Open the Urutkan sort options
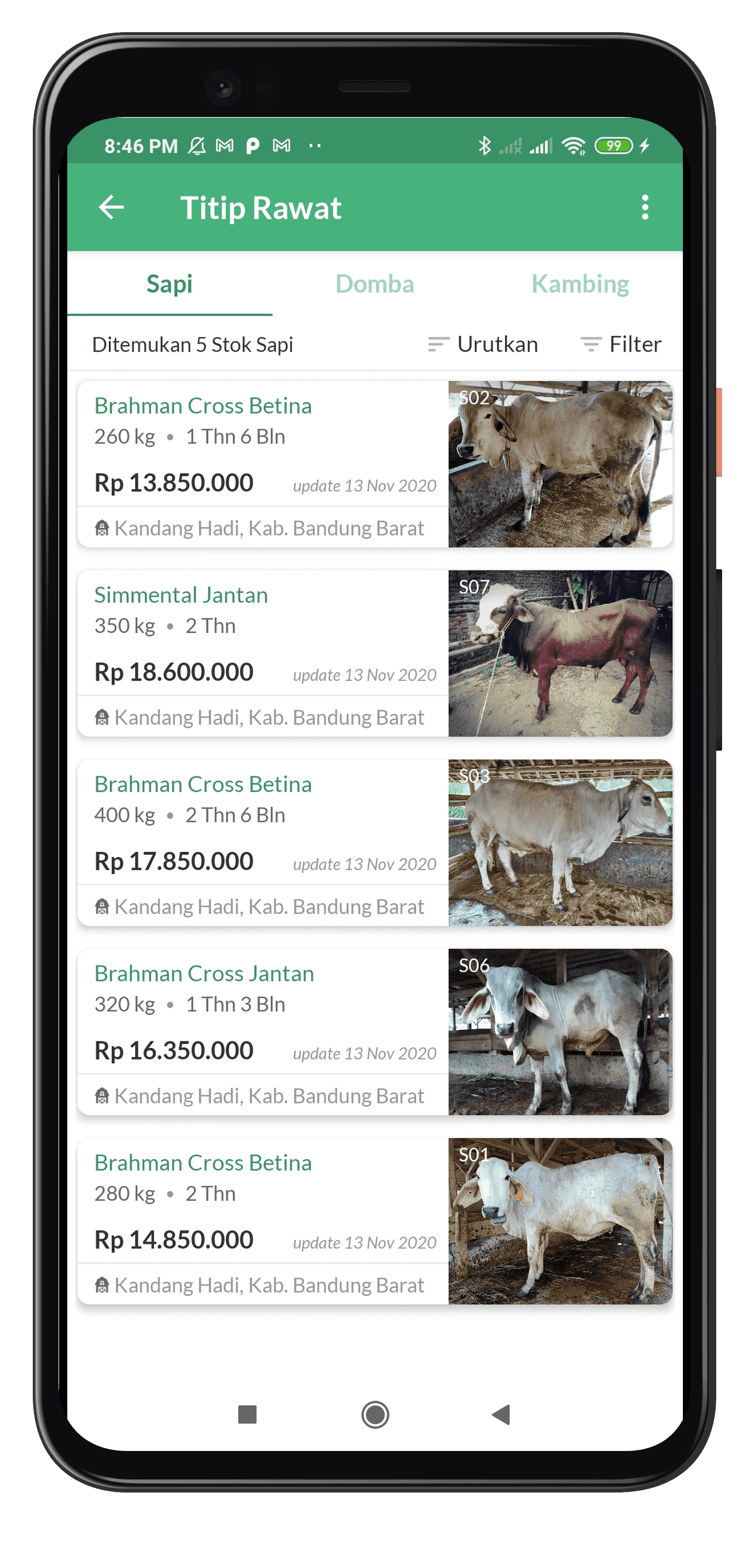Screen dimensions: 749x1568 [x=483, y=345]
